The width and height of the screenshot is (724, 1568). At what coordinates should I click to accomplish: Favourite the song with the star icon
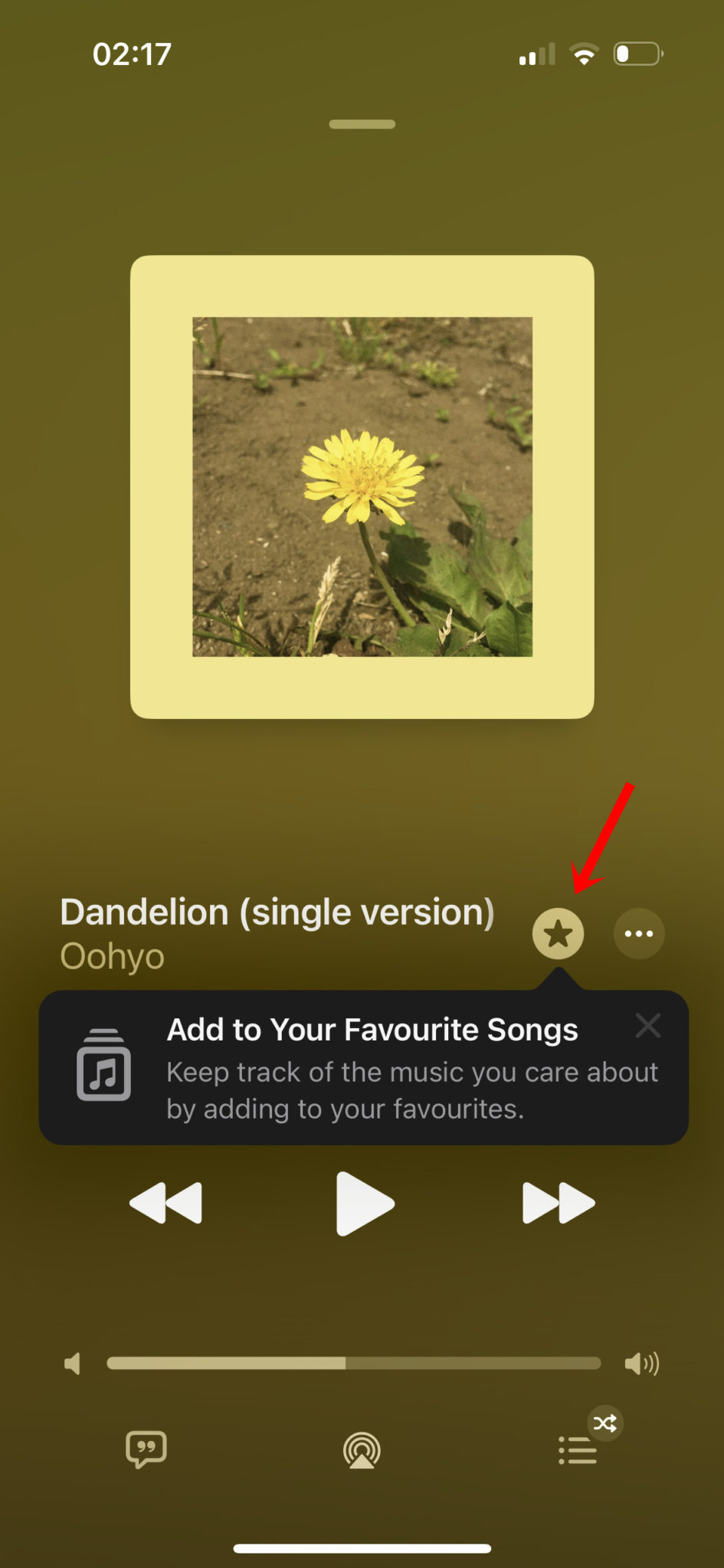click(x=558, y=933)
